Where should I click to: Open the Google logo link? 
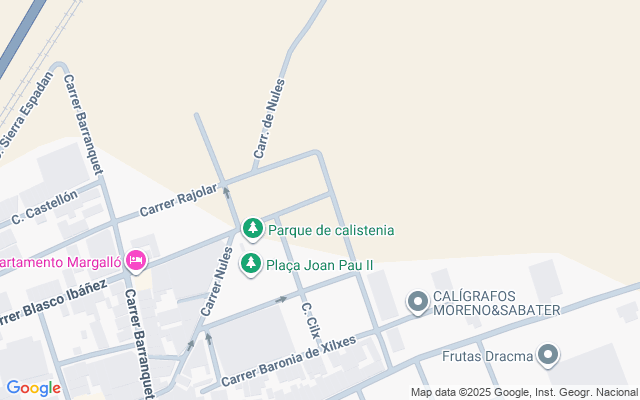tap(33, 388)
